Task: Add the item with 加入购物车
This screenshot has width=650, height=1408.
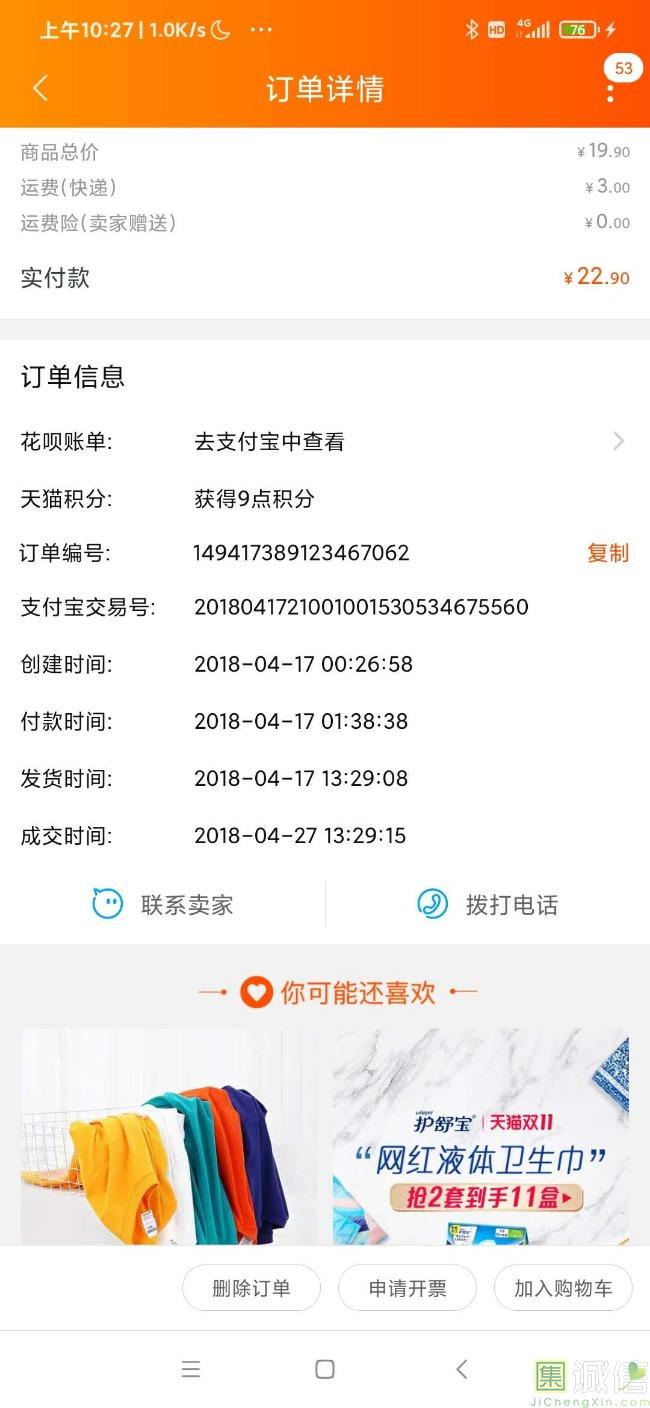Action: pyautogui.click(x=563, y=1288)
